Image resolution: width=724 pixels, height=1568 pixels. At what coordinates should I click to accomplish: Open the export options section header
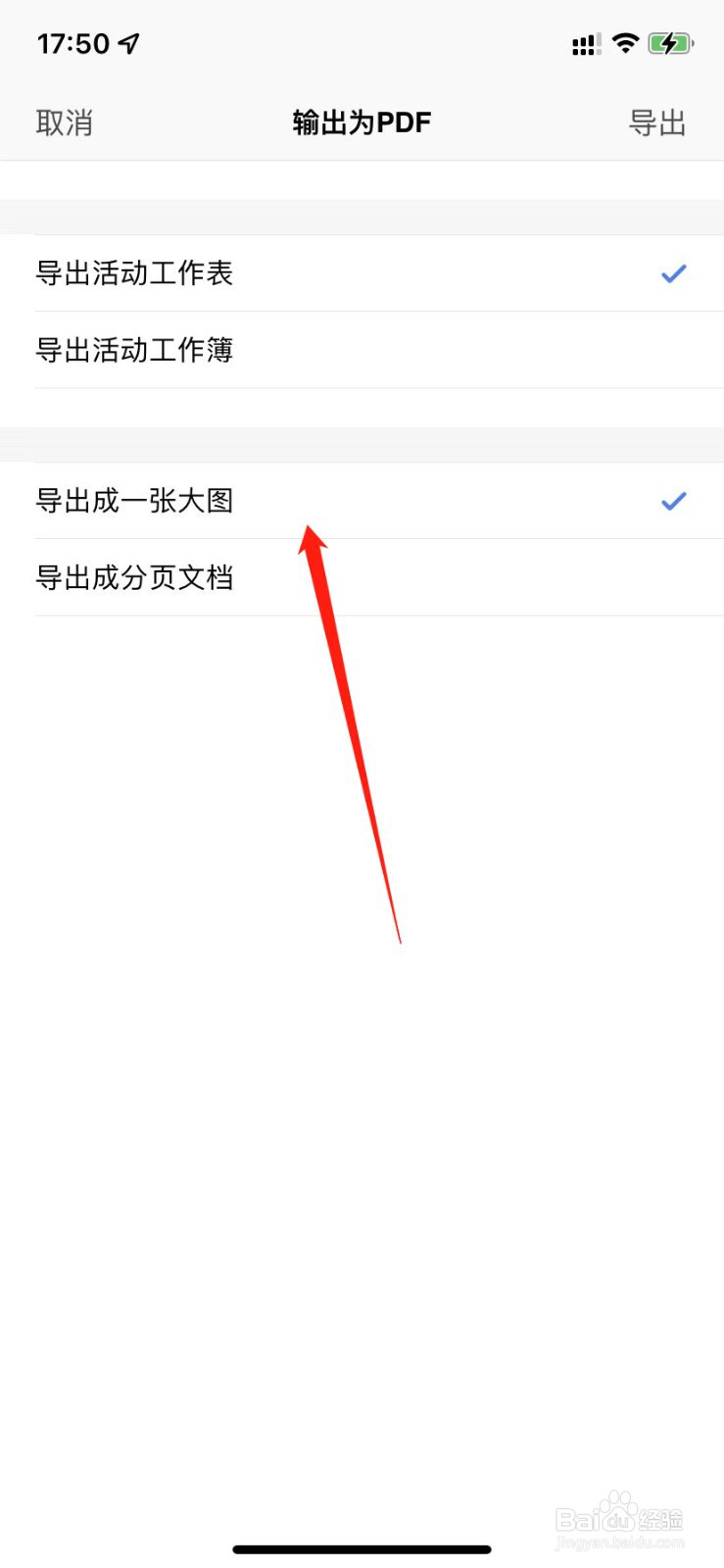[x=362, y=216]
